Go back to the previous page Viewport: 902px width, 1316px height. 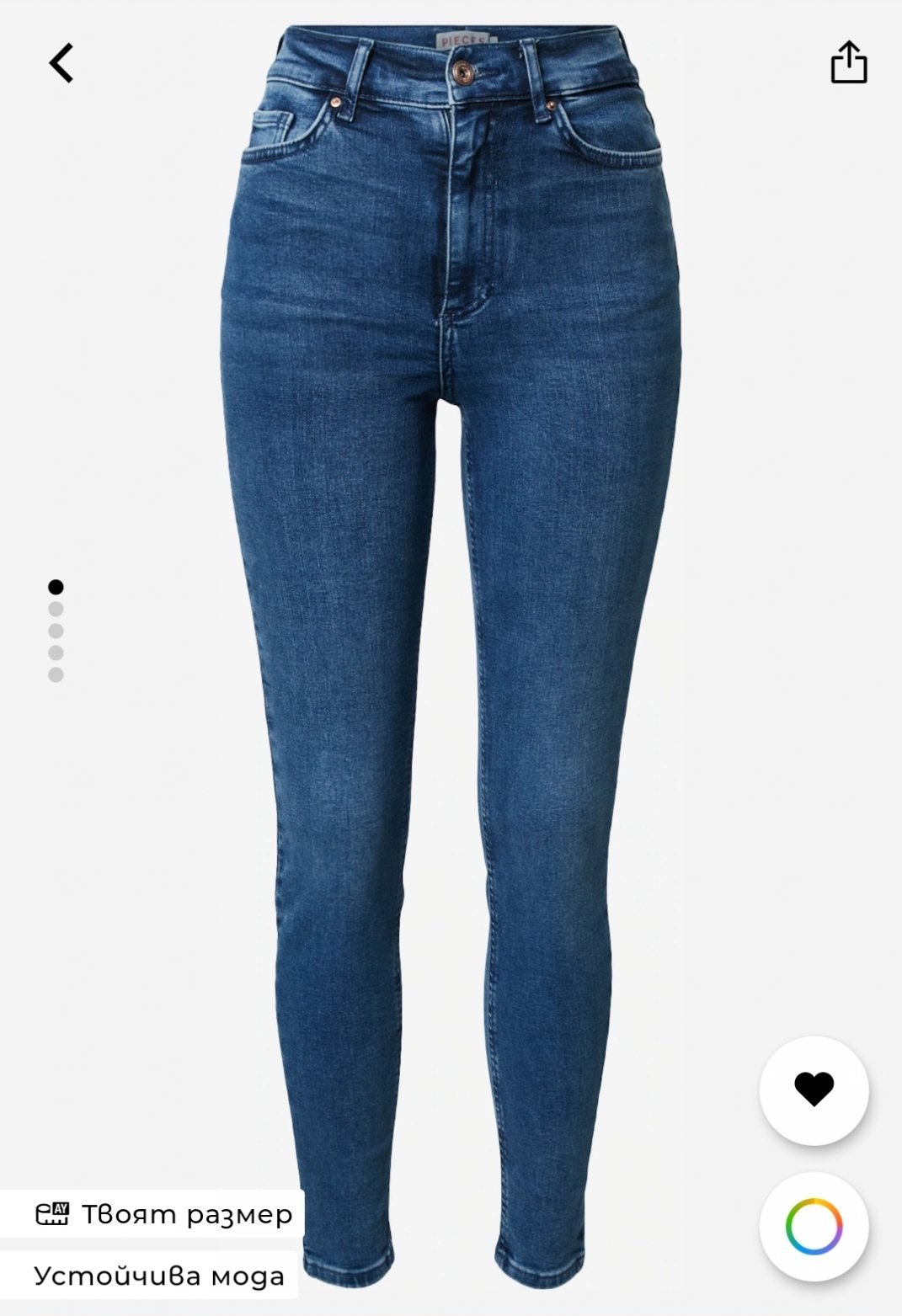(61, 63)
